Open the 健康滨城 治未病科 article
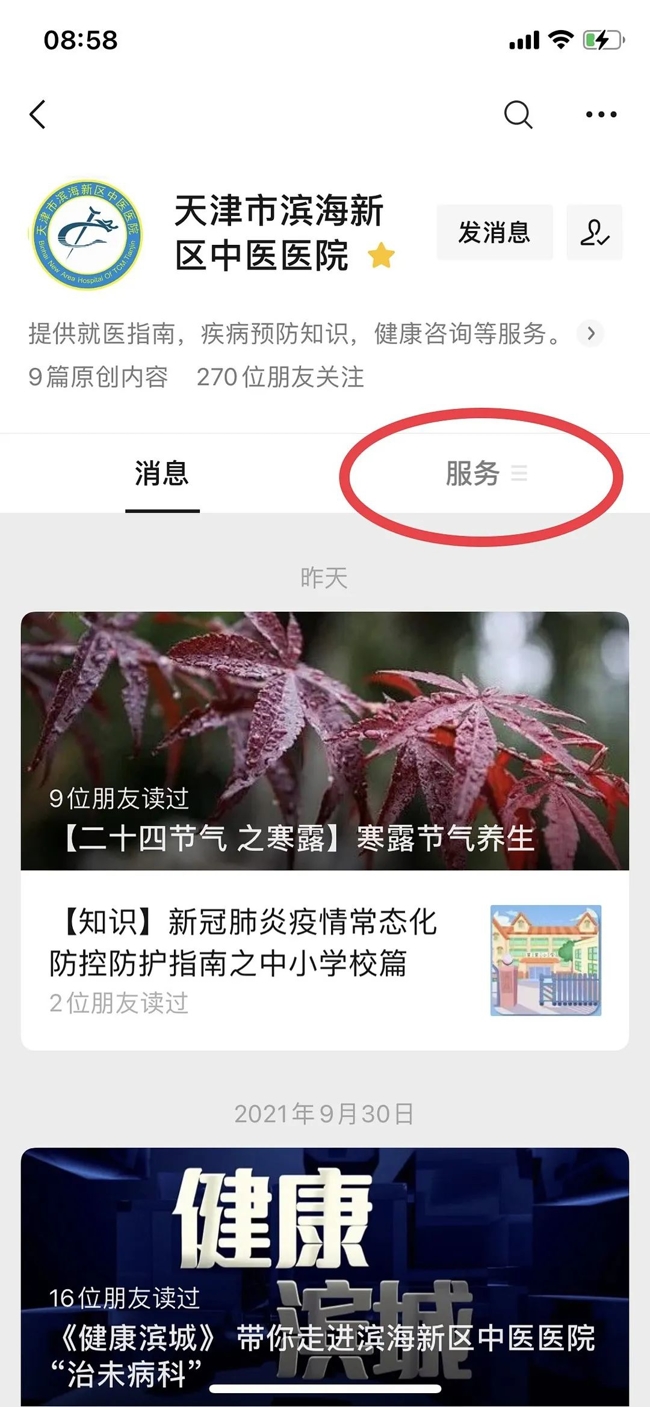650x1407 pixels. [324, 1280]
